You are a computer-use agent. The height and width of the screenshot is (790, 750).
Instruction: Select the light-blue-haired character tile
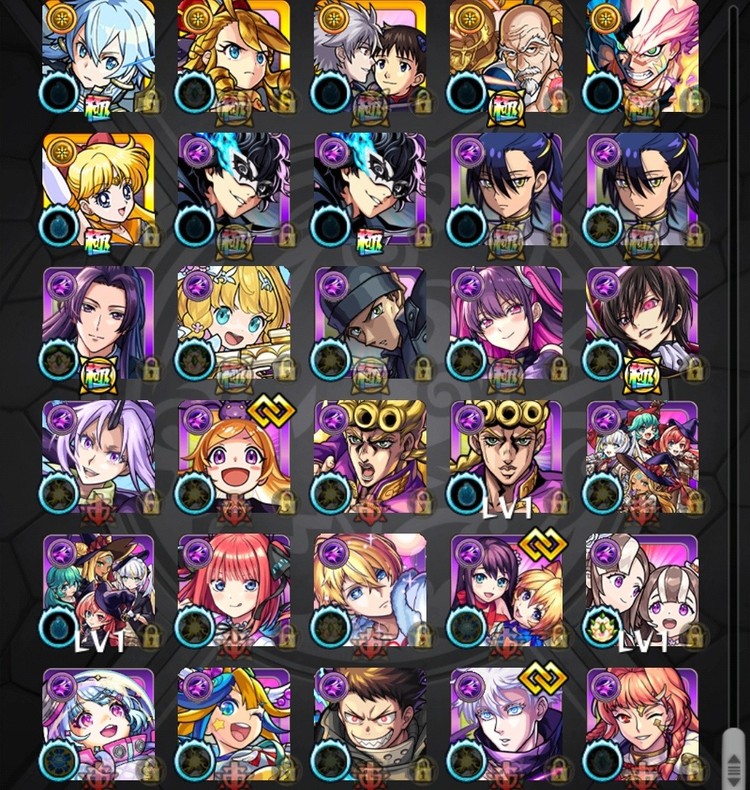(x=98, y=55)
